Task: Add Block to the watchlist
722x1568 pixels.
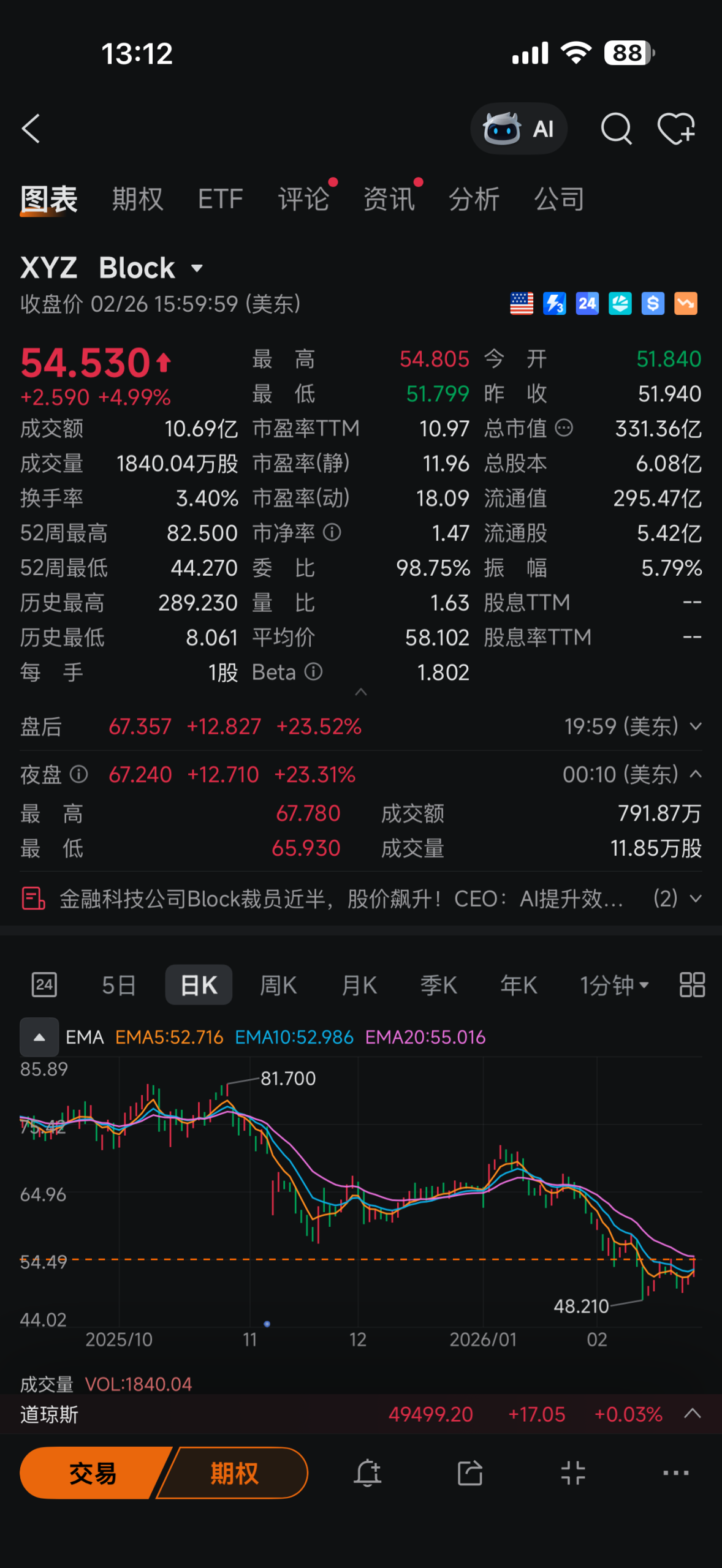Action: click(676, 129)
